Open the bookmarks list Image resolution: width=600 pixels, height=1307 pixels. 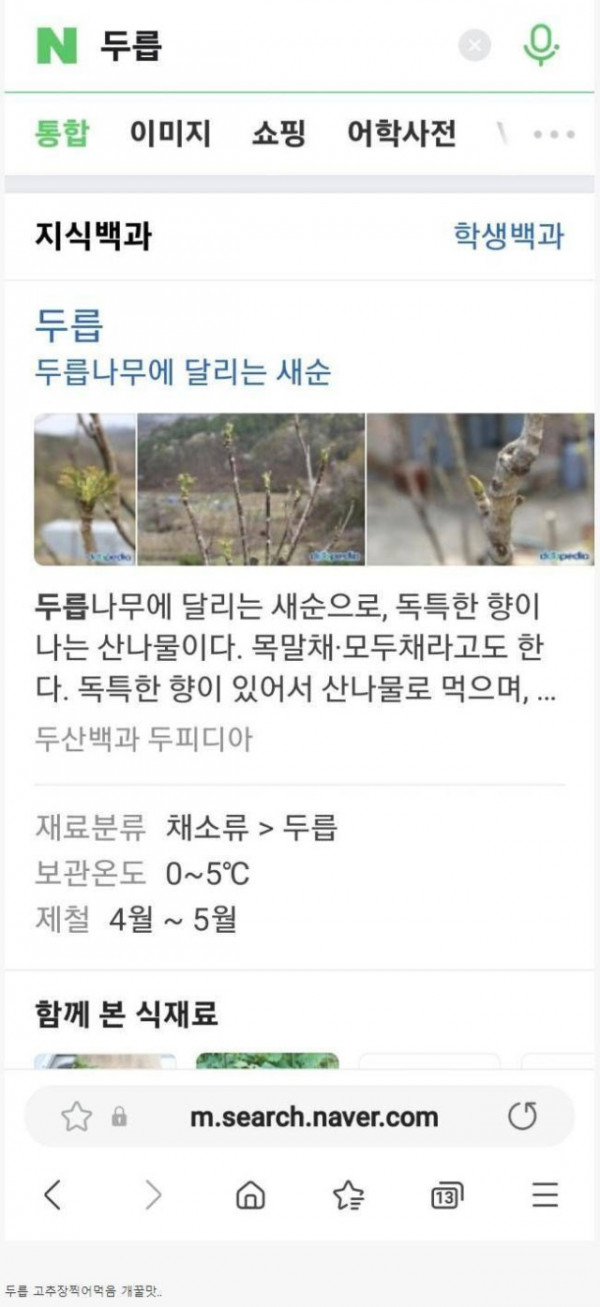[x=348, y=1194]
